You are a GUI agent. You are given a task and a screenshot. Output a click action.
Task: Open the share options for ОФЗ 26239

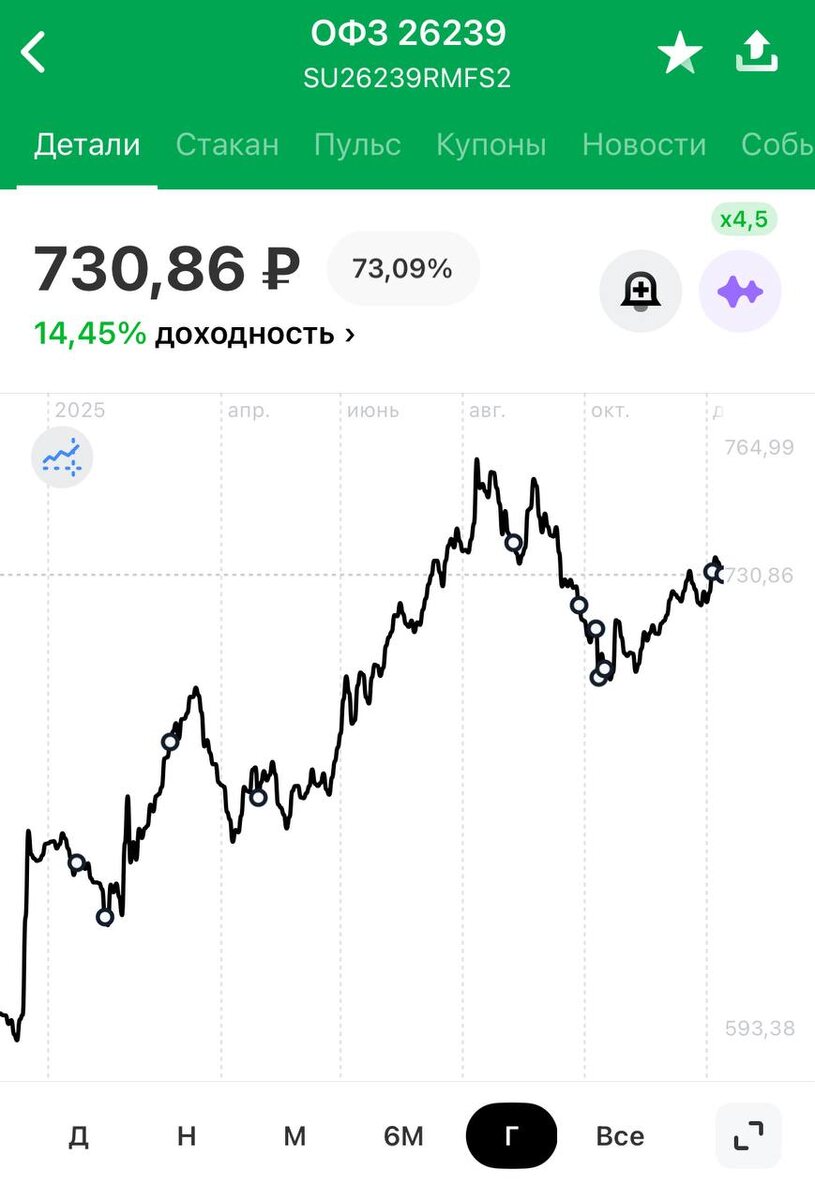(757, 49)
